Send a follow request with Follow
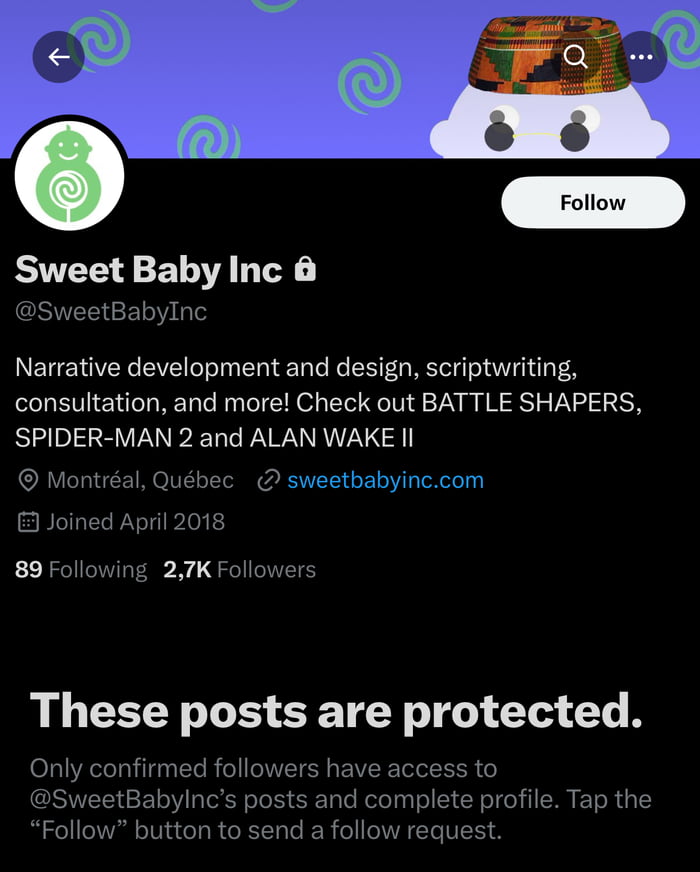Image resolution: width=700 pixels, height=872 pixels. pyautogui.click(x=592, y=203)
